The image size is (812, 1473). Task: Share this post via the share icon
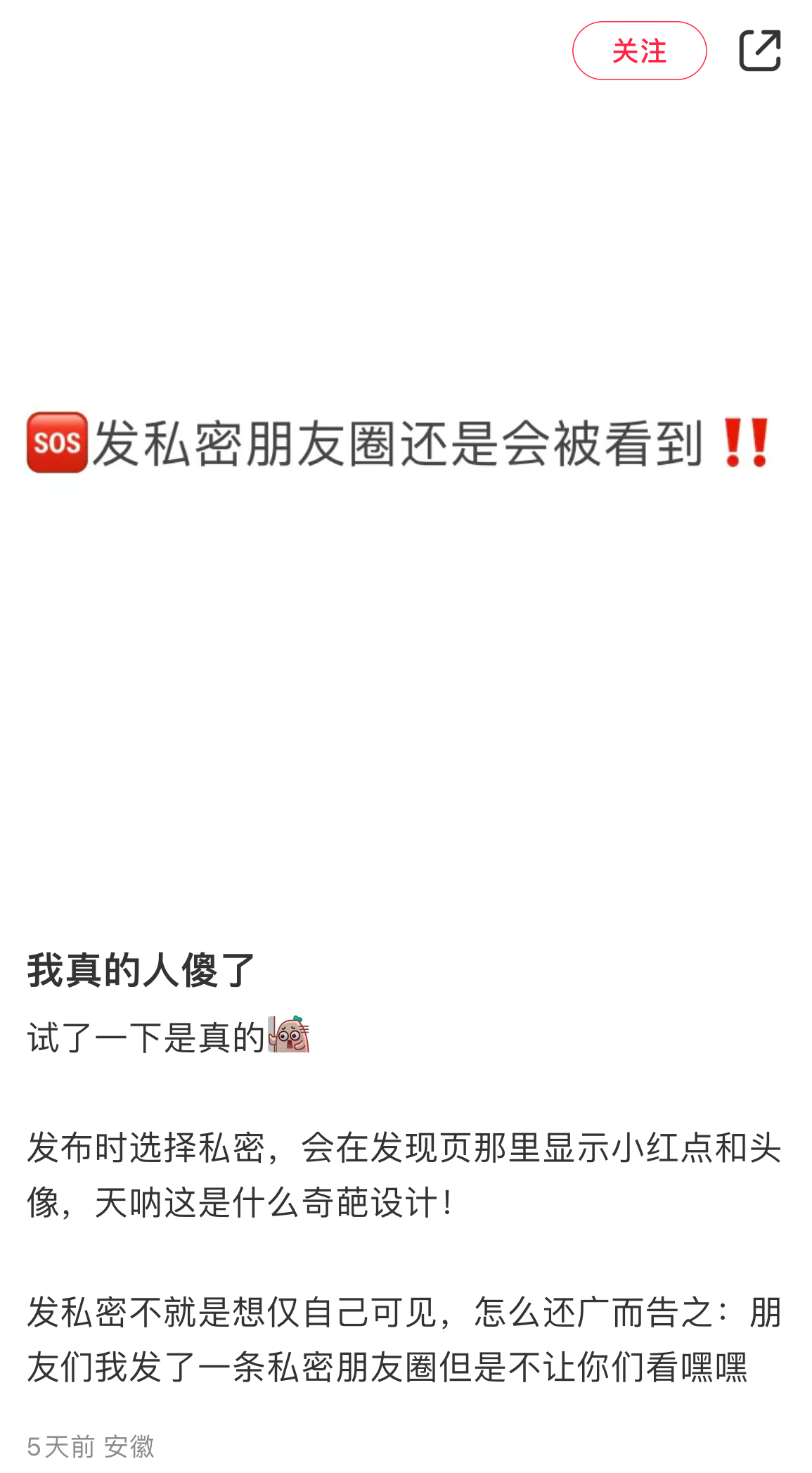tap(759, 51)
